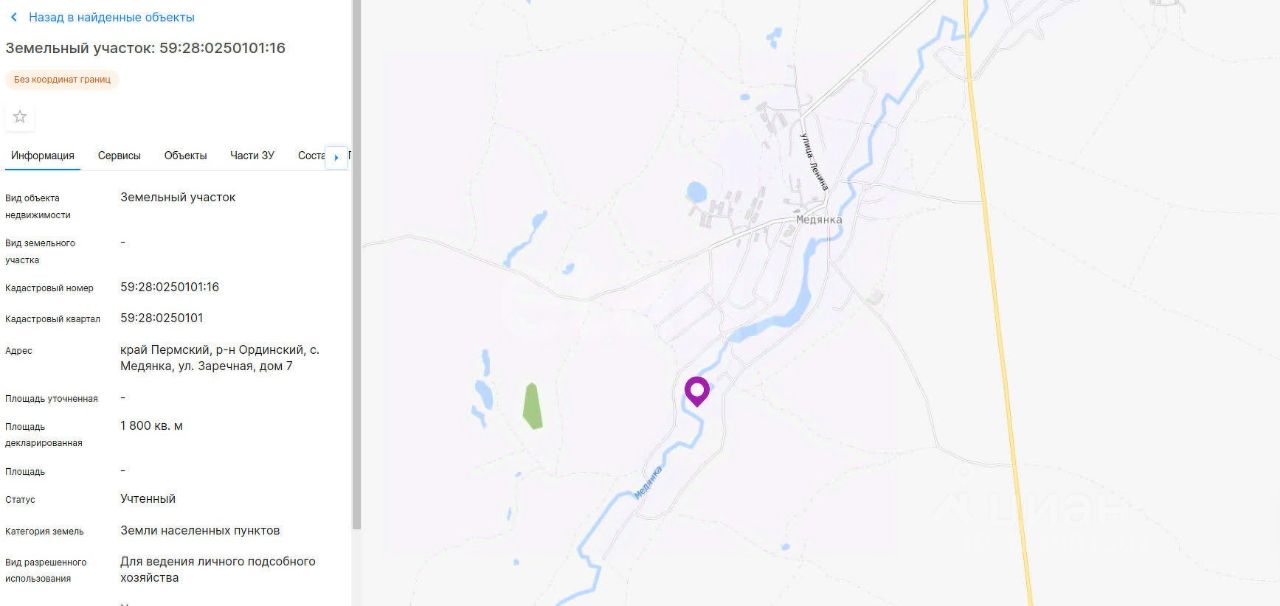Switch to the Объекты tab
The height and width of the screenshot is (606, 1280).
point(185,155)
